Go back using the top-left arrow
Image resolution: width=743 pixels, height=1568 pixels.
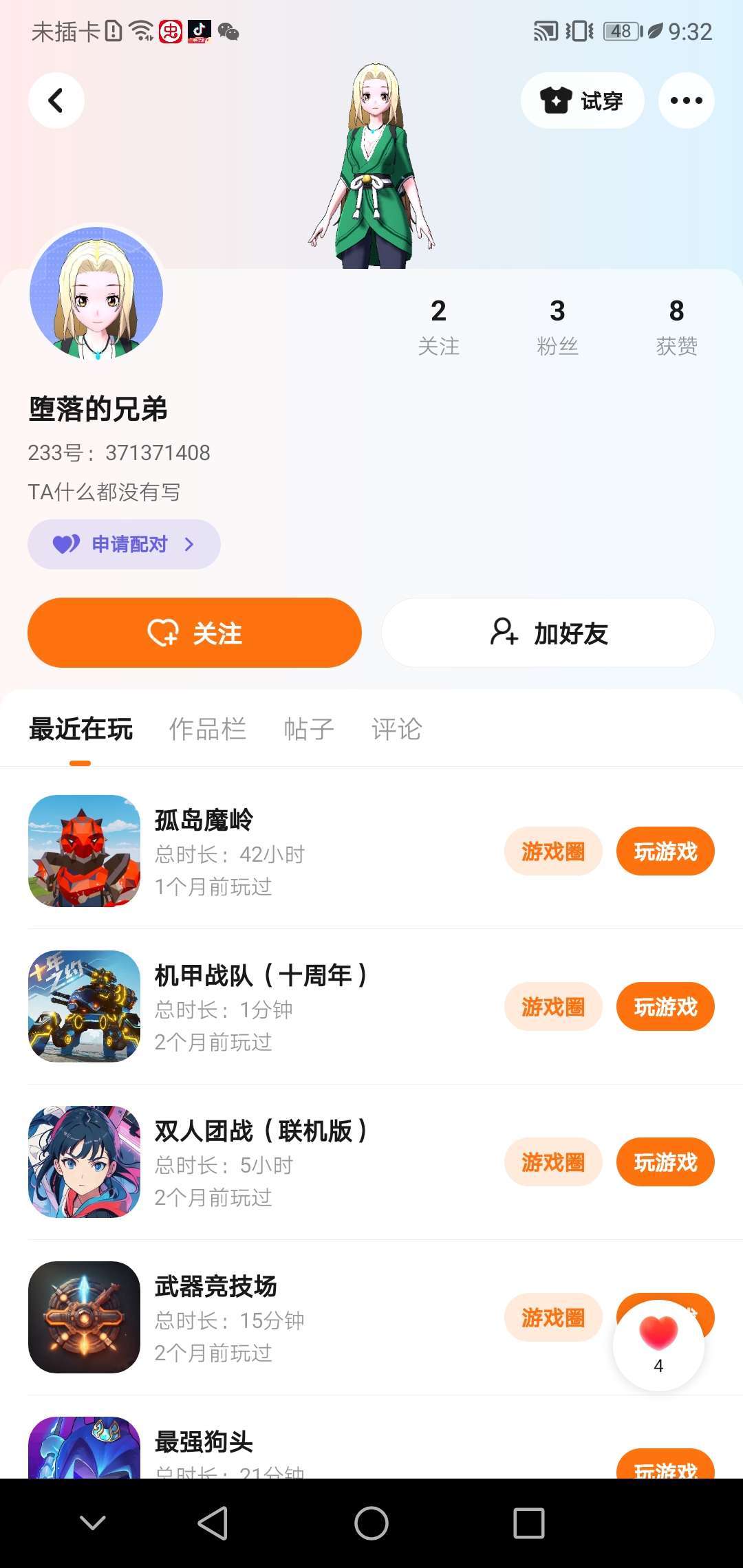click(56, 100)
